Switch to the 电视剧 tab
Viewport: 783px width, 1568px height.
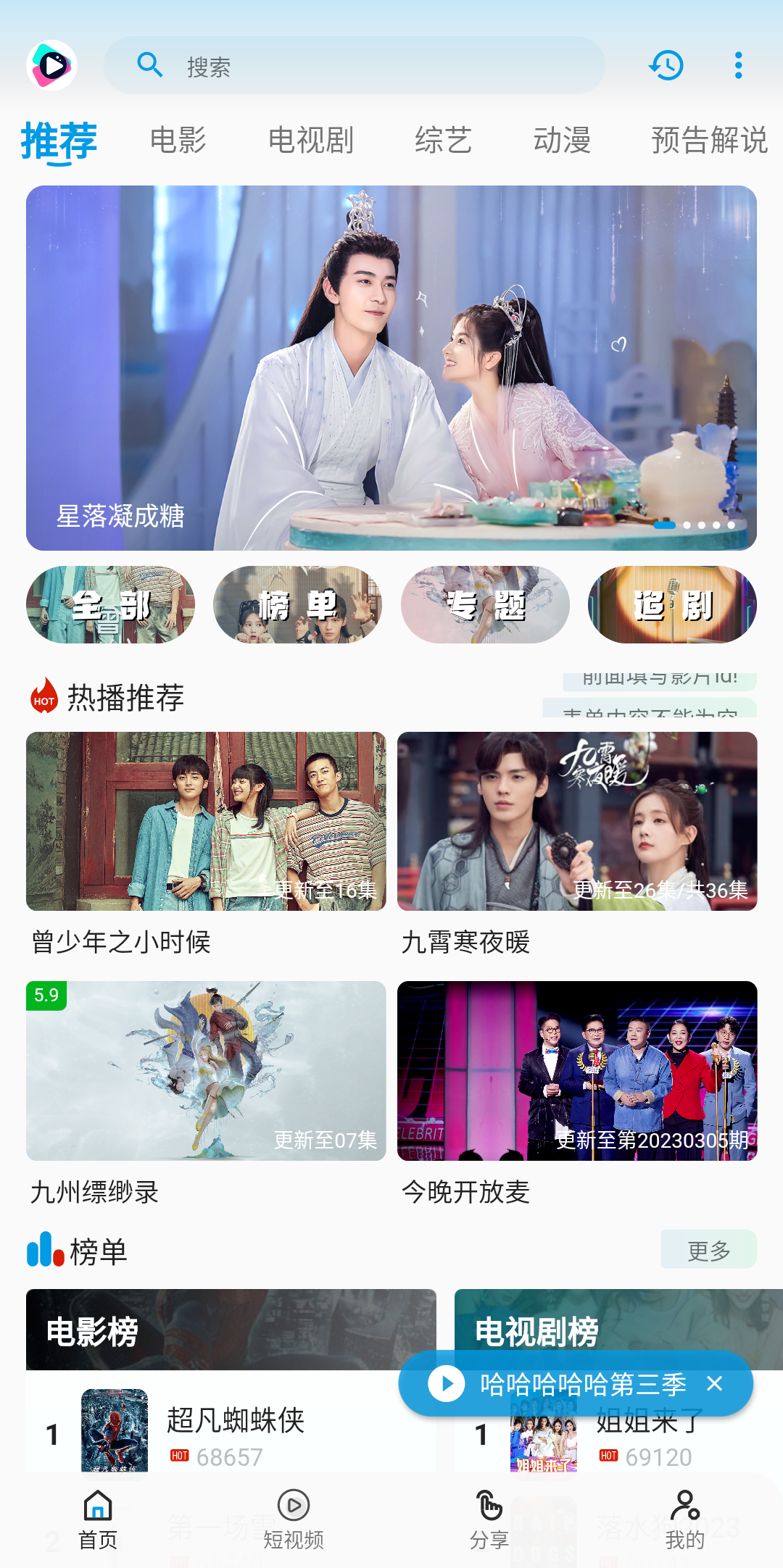tap(310, 140)
